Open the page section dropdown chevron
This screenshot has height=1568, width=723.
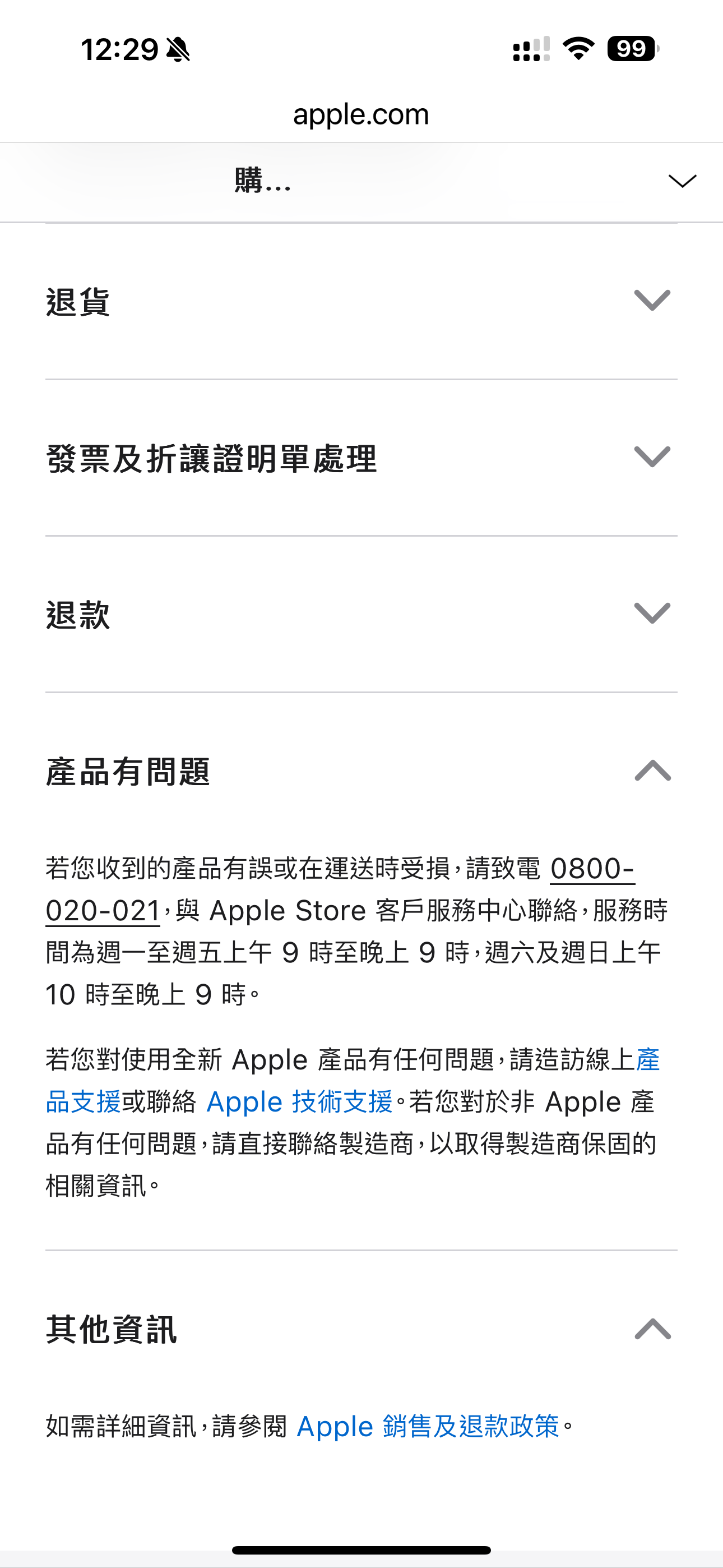coord(682,181)
